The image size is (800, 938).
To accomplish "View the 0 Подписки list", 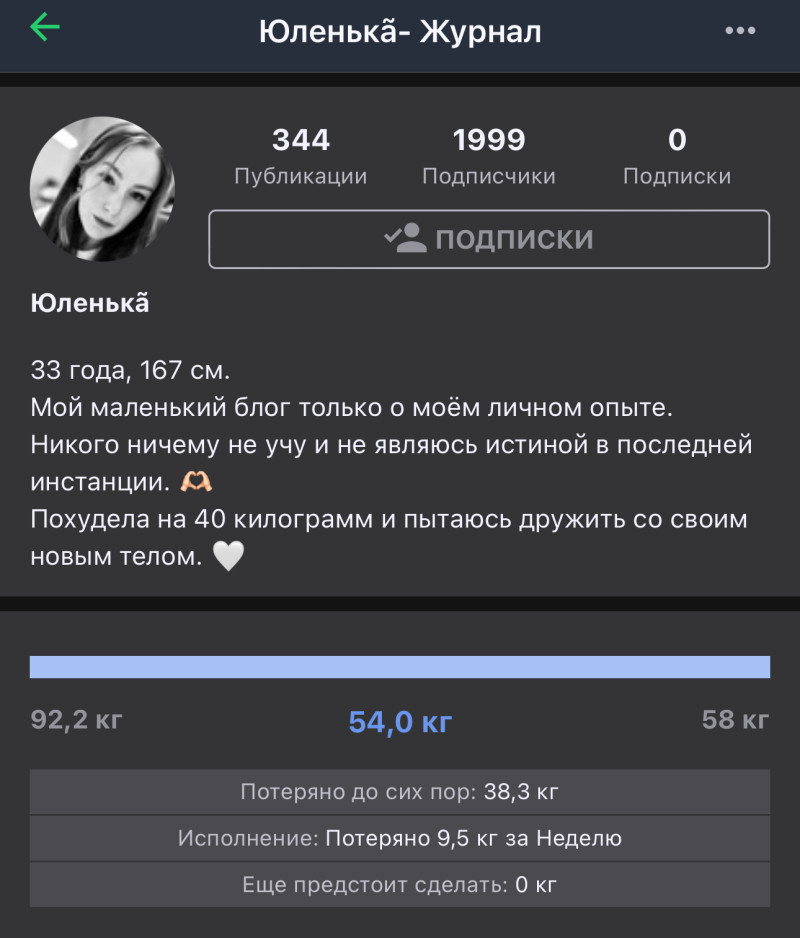I will (677, 157).
